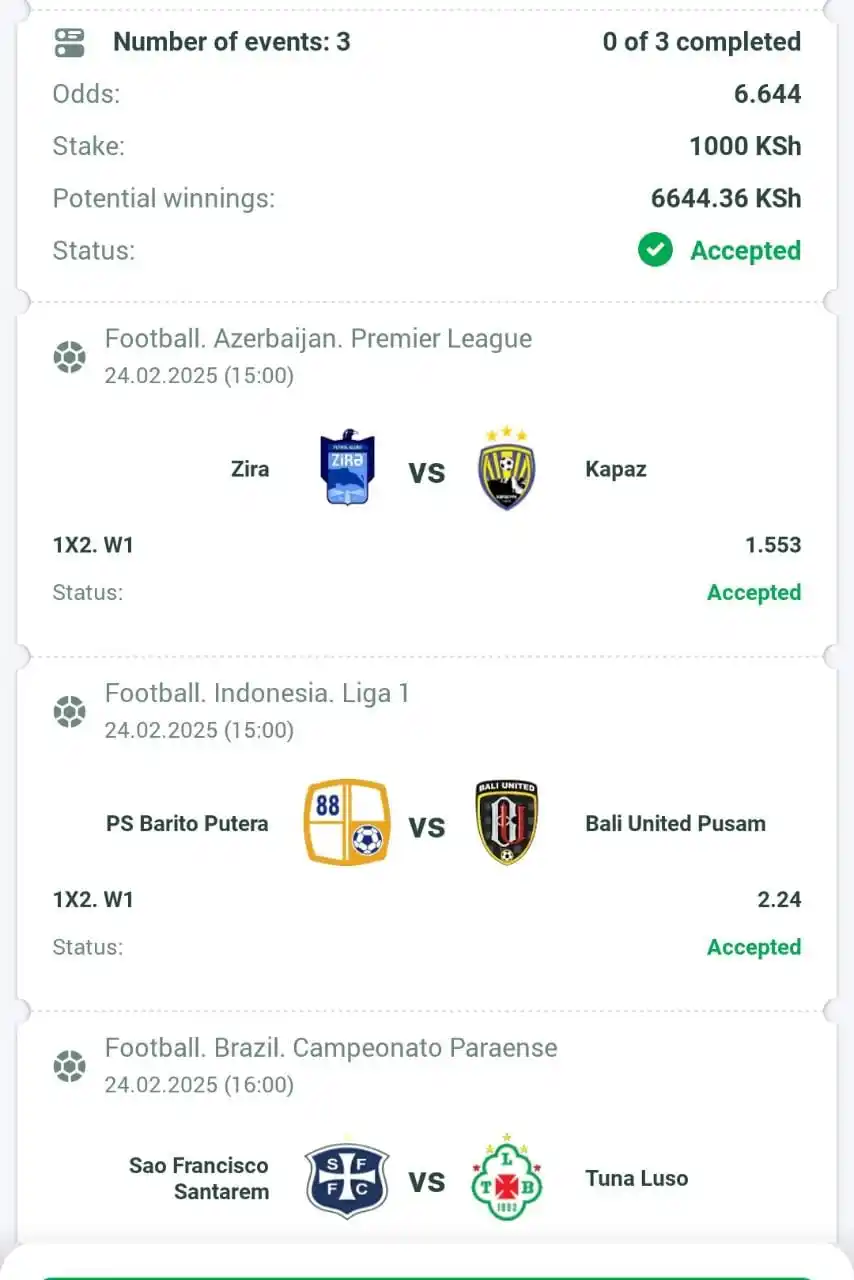
Task: Click the Stake value of 1000 KSh
Action: pos(745,146)
